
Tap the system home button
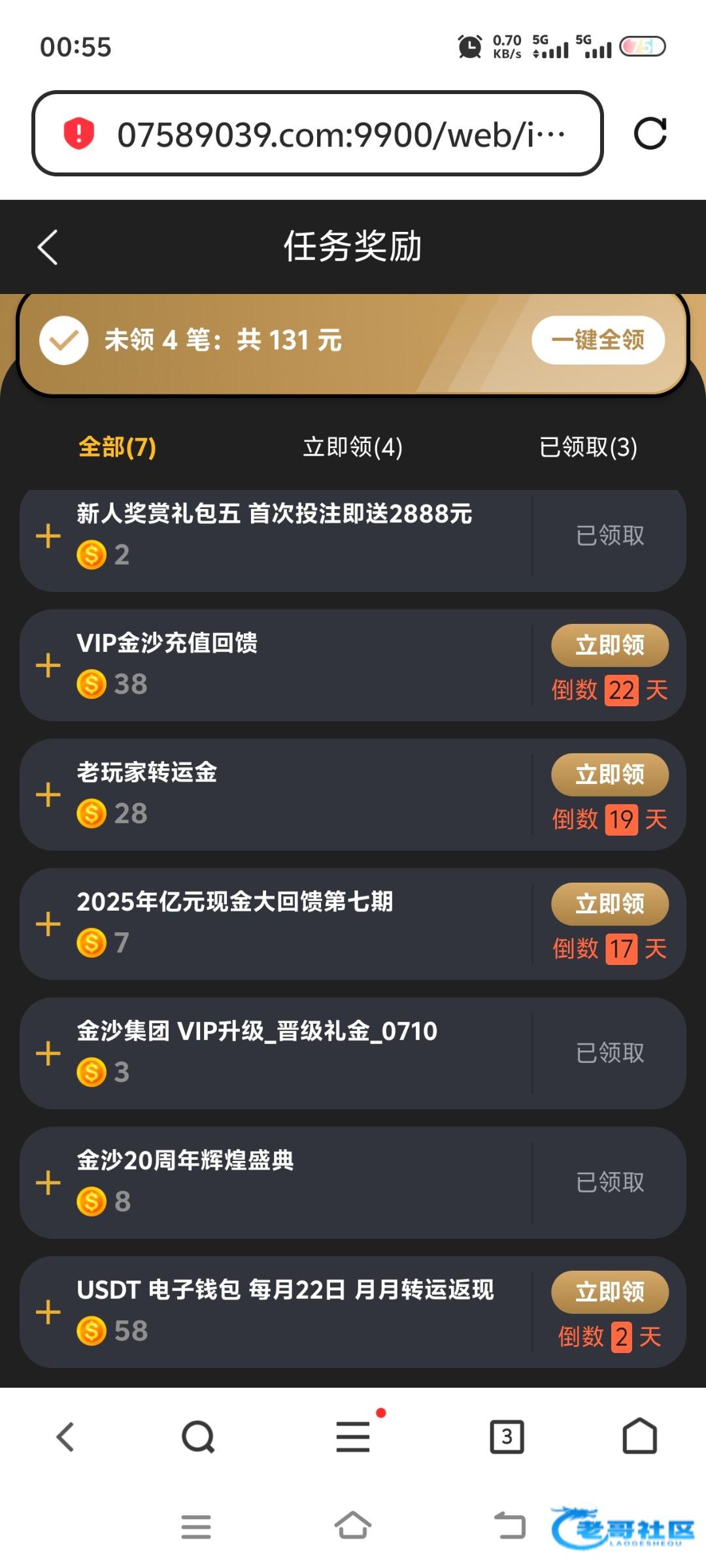(353, 1526)
